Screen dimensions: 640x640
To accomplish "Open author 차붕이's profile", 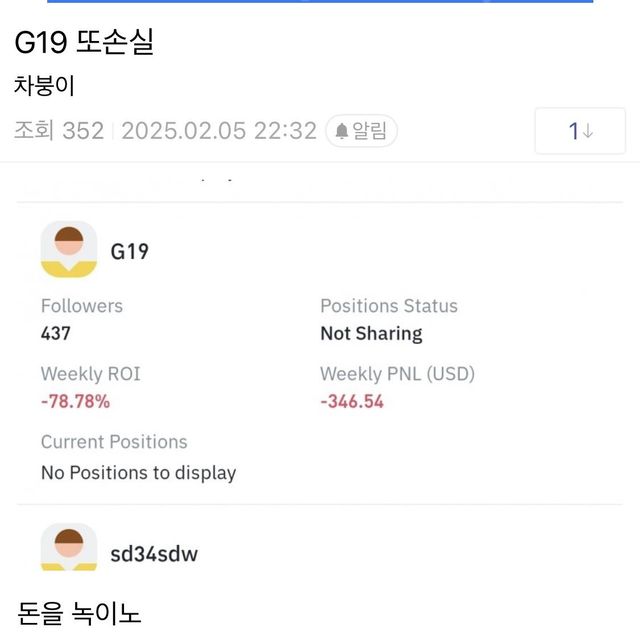I will (44, 86).
